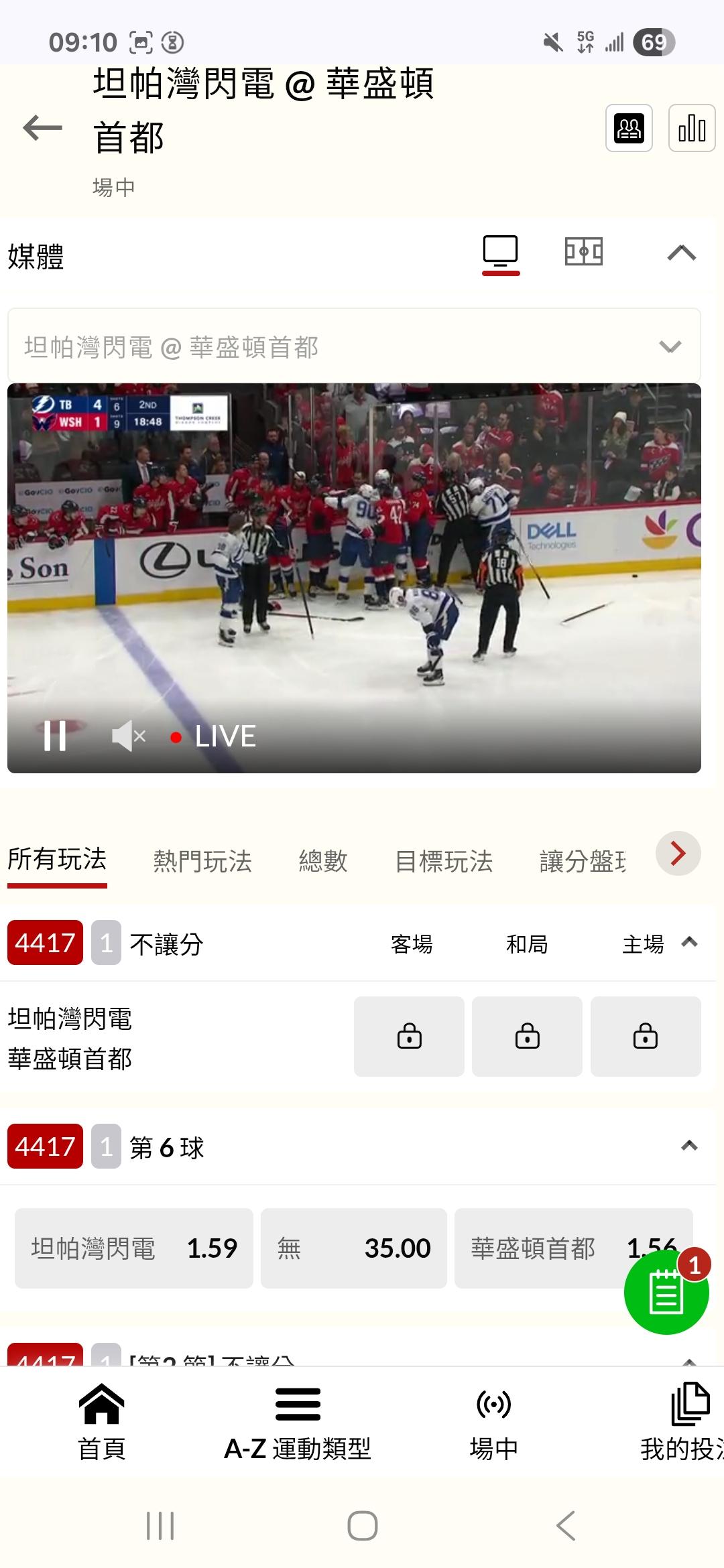
Task: Unmute the live video audio
Action: point(128,736)
